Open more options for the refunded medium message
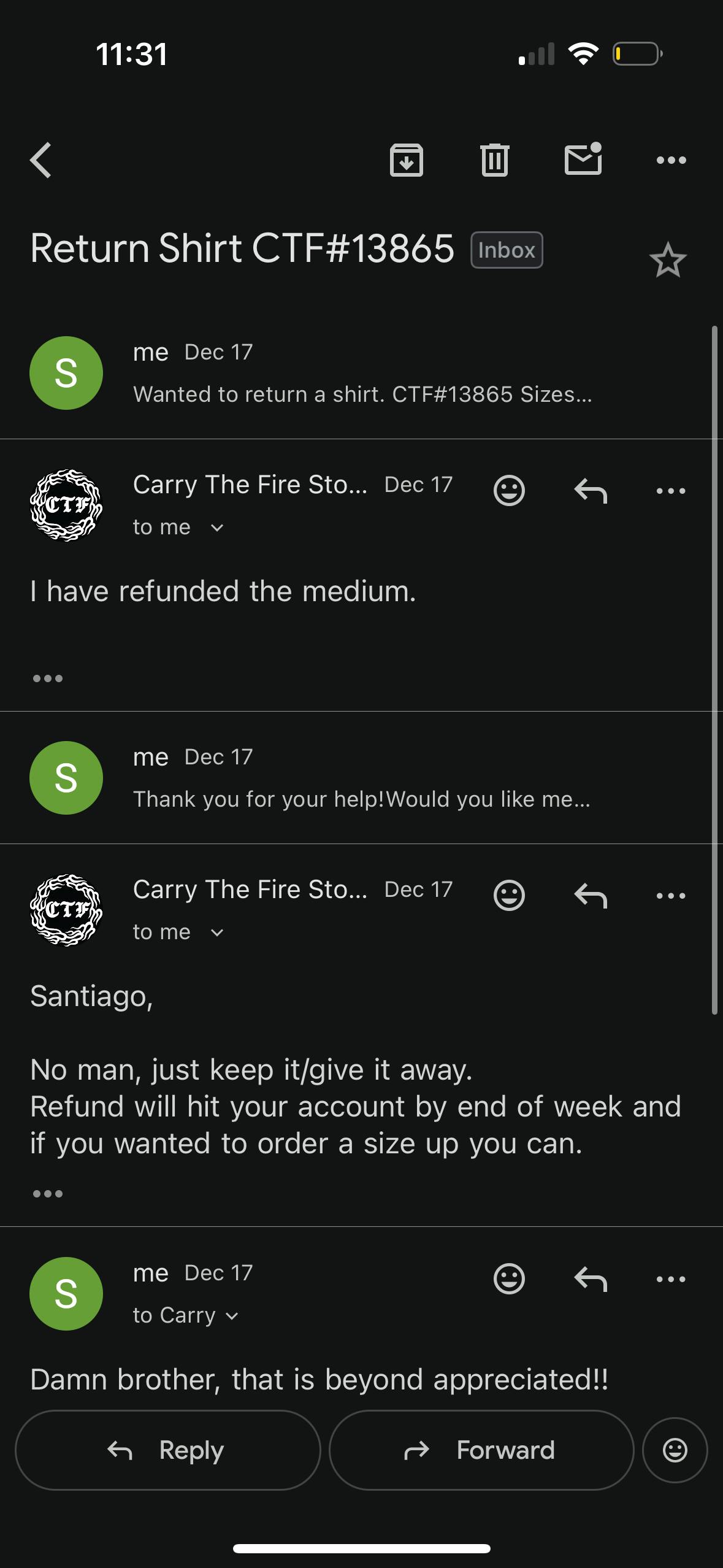Image resolution: width=723 pixels, height=1568 pixels. click(x=671, y=490)
